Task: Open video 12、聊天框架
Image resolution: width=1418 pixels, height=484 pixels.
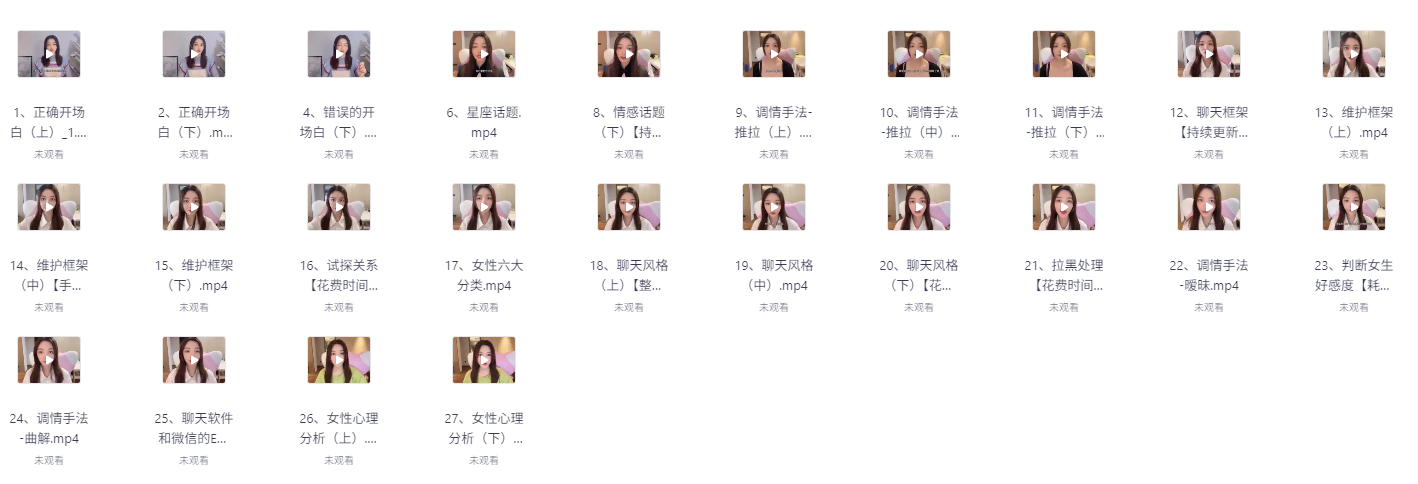Action: [1209, 54]
